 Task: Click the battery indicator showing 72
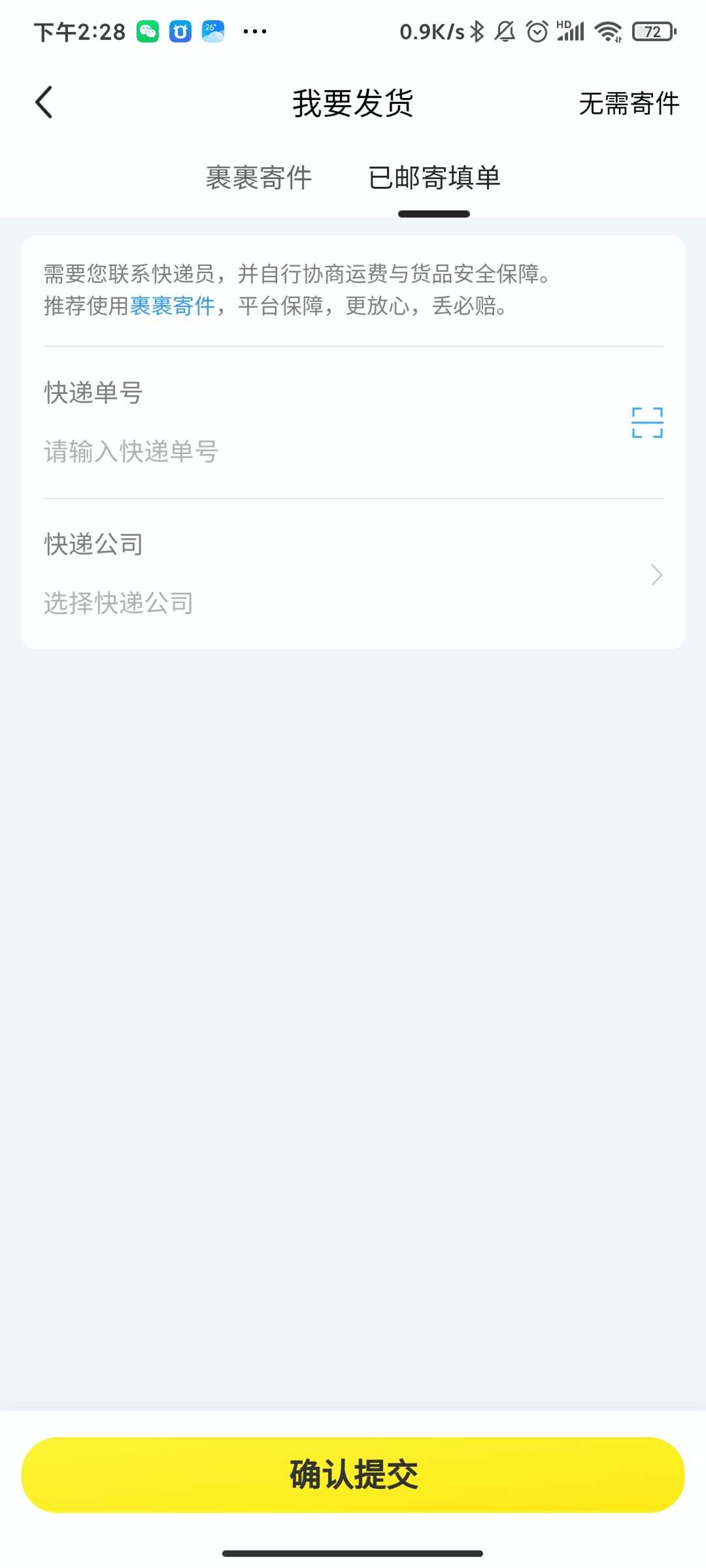[x=652, y=30]
